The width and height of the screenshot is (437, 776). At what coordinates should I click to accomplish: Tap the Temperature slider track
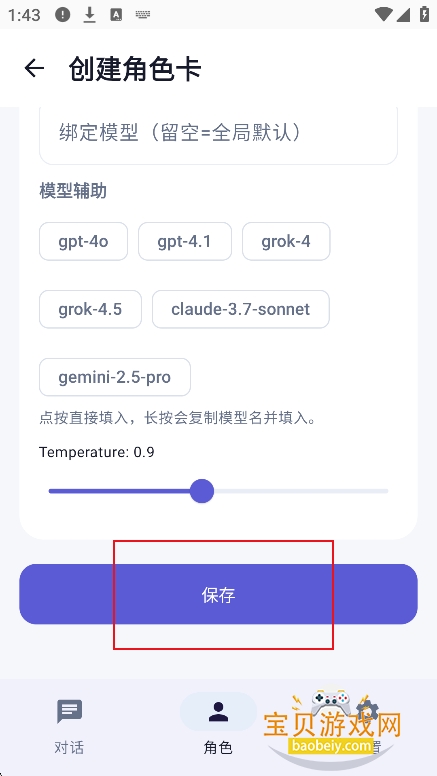tap(218, 491)
